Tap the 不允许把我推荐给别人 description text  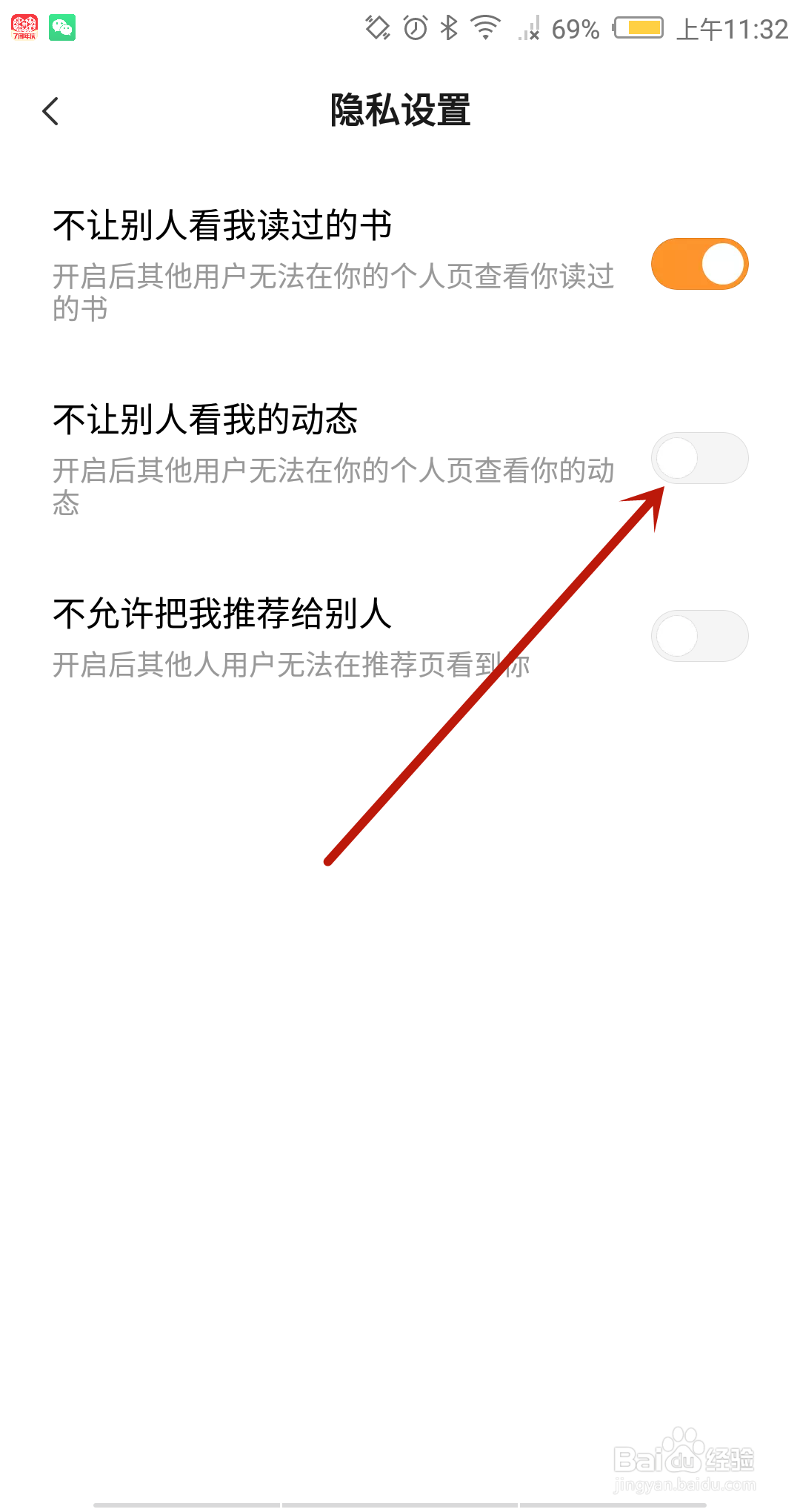click(291, 666)
